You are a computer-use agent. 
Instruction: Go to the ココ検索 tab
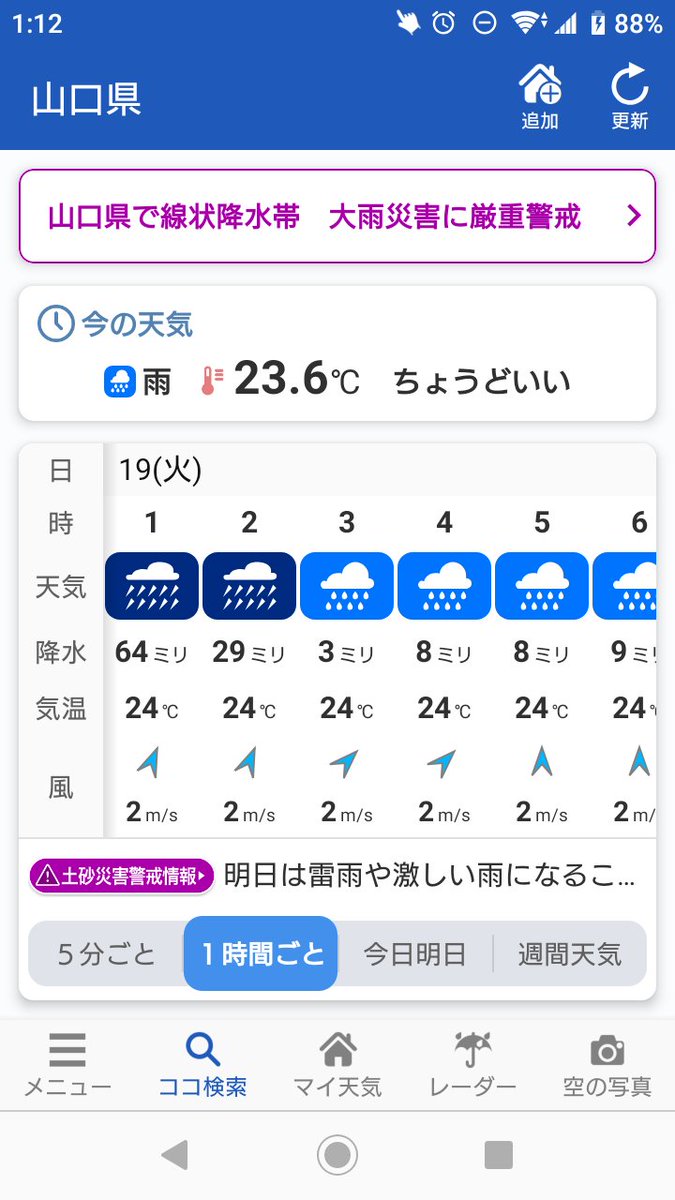(x=203, y=1066)
